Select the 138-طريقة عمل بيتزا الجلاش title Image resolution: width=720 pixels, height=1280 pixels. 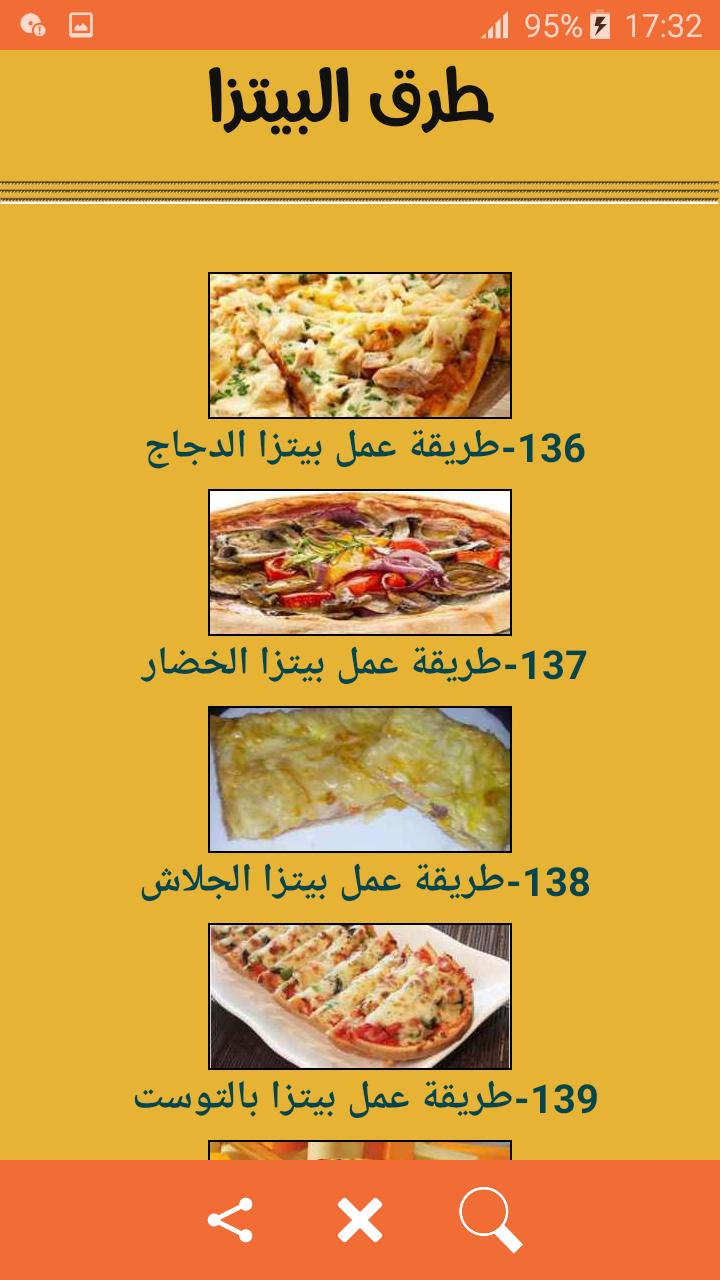(365, 882)
